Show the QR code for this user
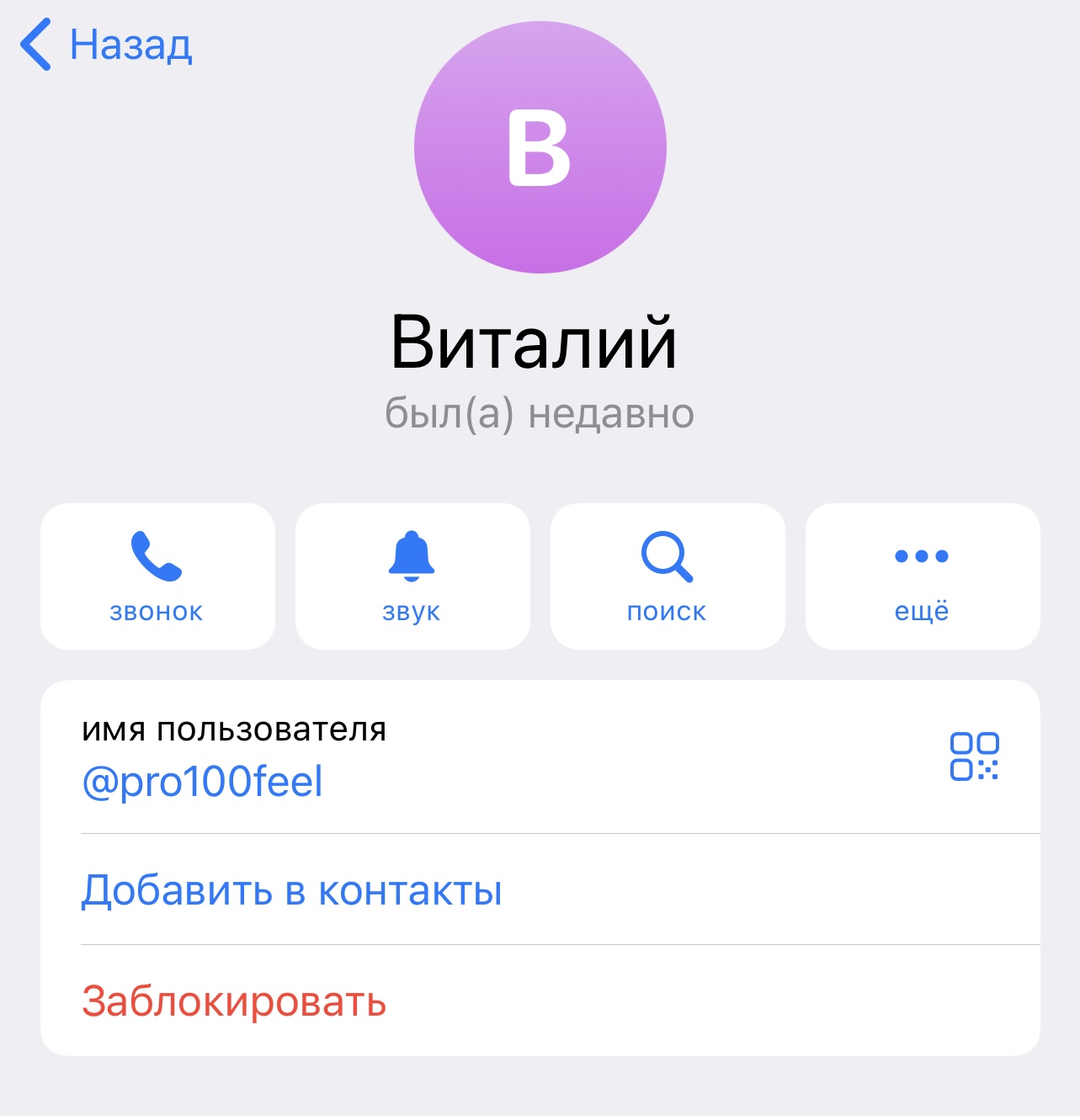The height and width of the screenshot is (1120, 1080). (974, 756)
